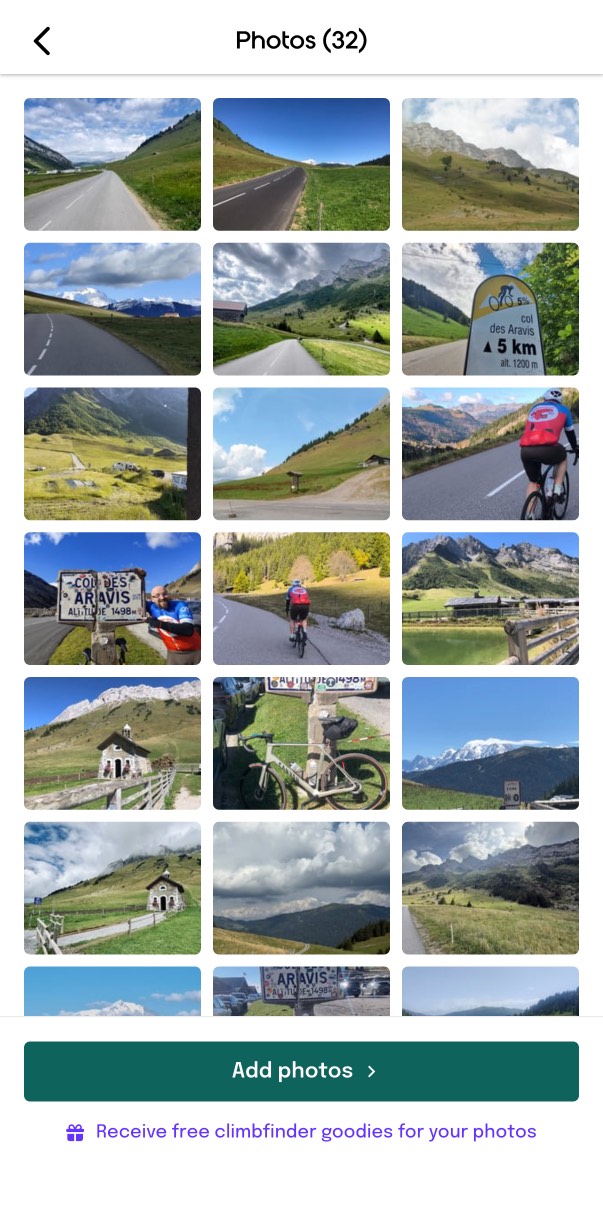603x1206 pixels.
Task: Open the lake and wooden fence photo
Action: [x=490, y=598]
